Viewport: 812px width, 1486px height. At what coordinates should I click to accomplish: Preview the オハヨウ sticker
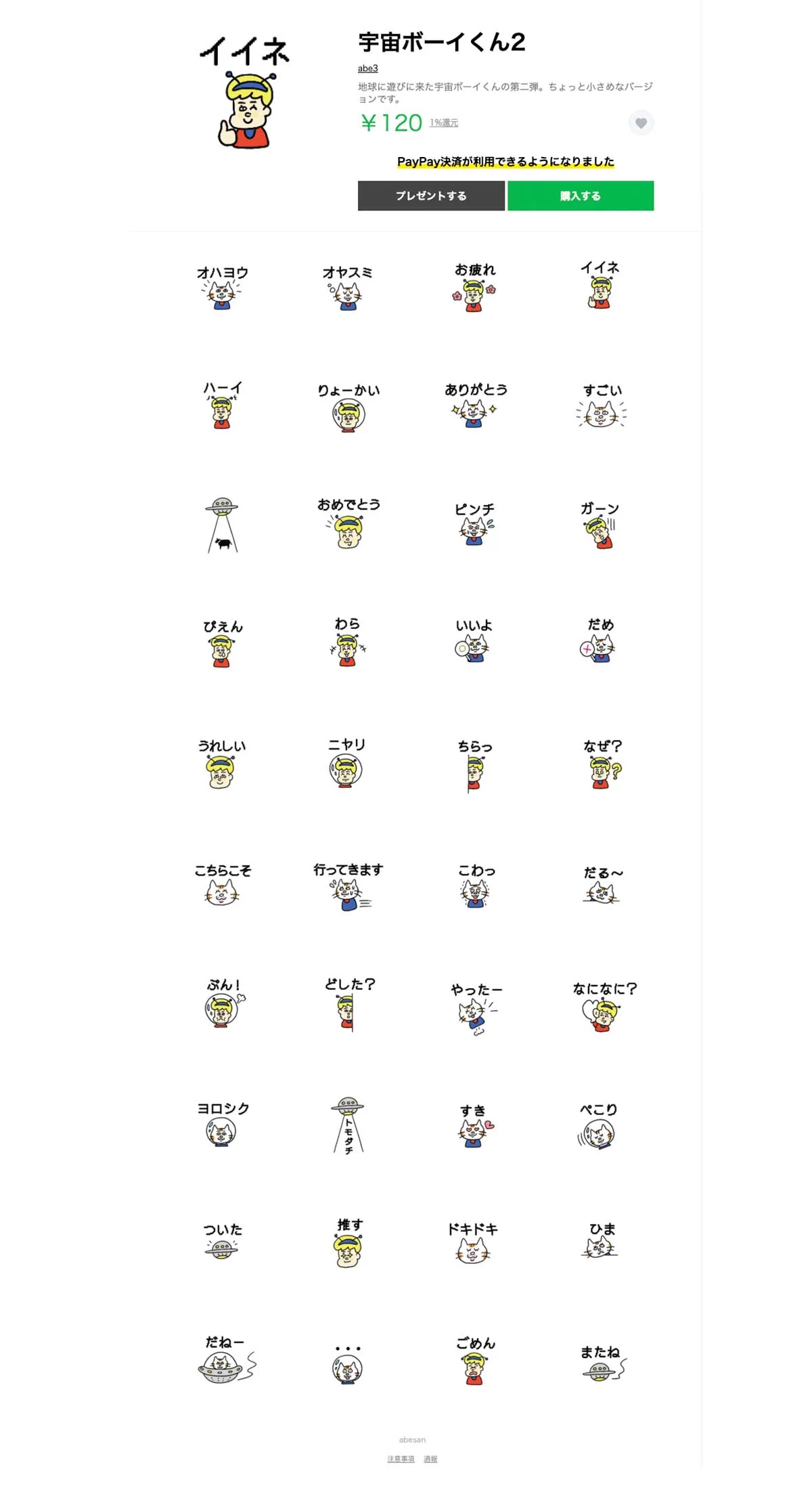coord(222,288)
